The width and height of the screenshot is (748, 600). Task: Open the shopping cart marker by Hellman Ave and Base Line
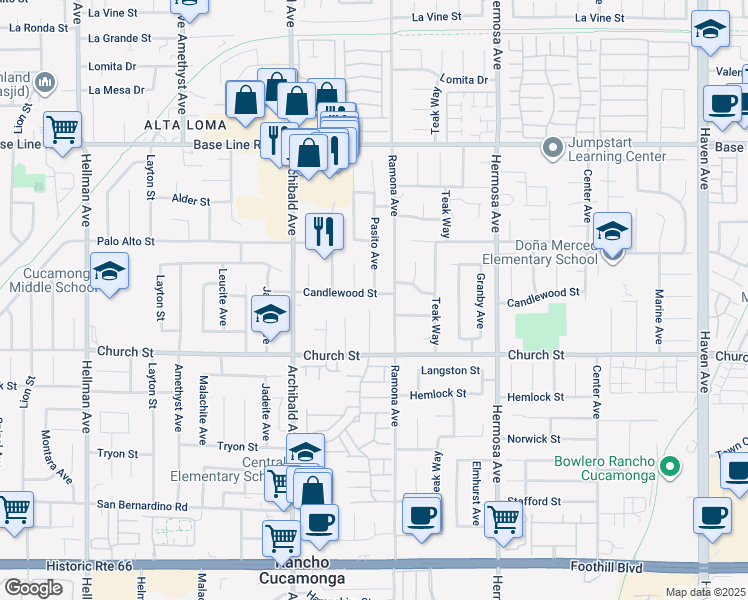62,129
